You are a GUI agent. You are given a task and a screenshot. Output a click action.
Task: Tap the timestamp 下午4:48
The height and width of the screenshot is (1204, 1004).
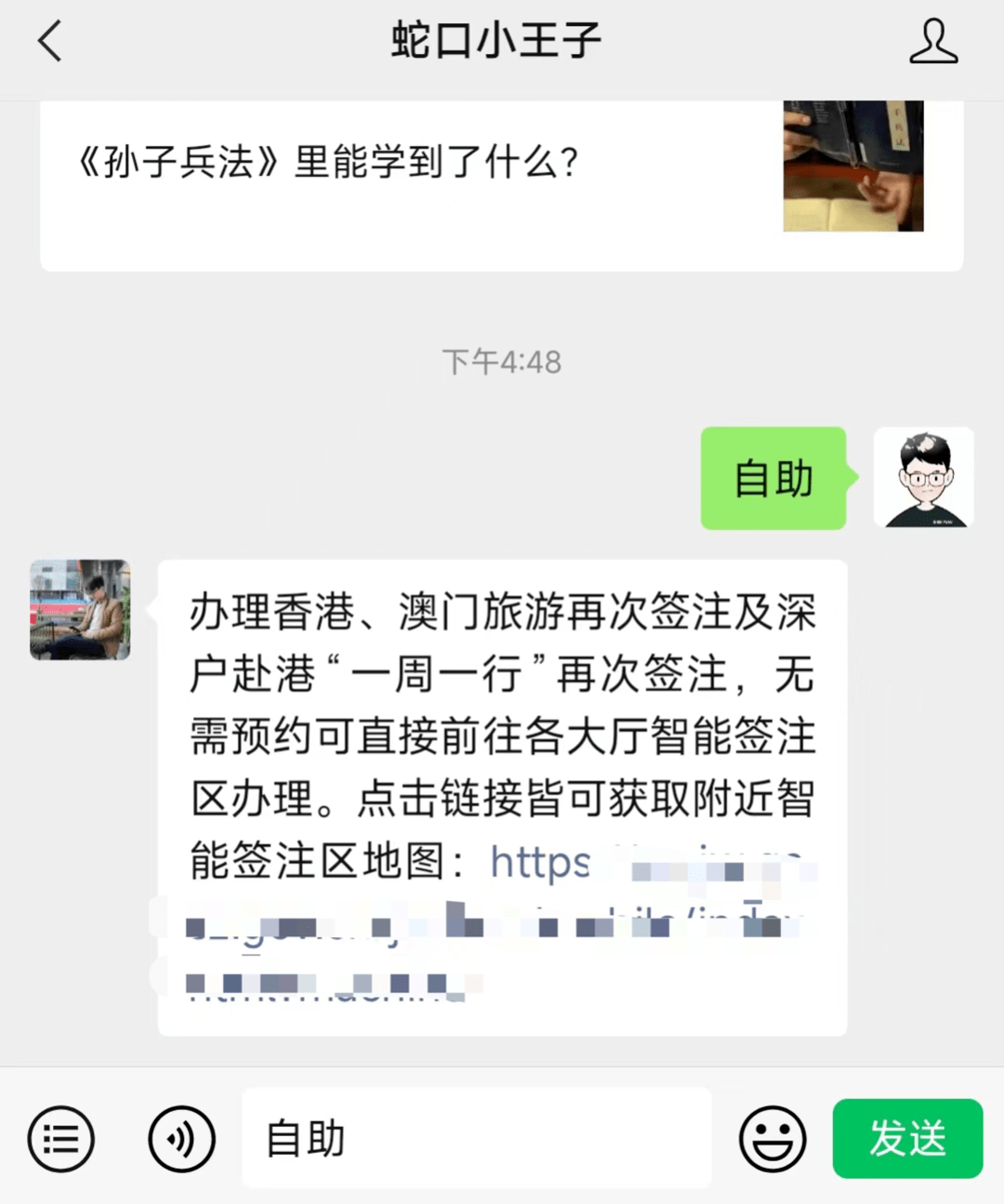(503, 362)
